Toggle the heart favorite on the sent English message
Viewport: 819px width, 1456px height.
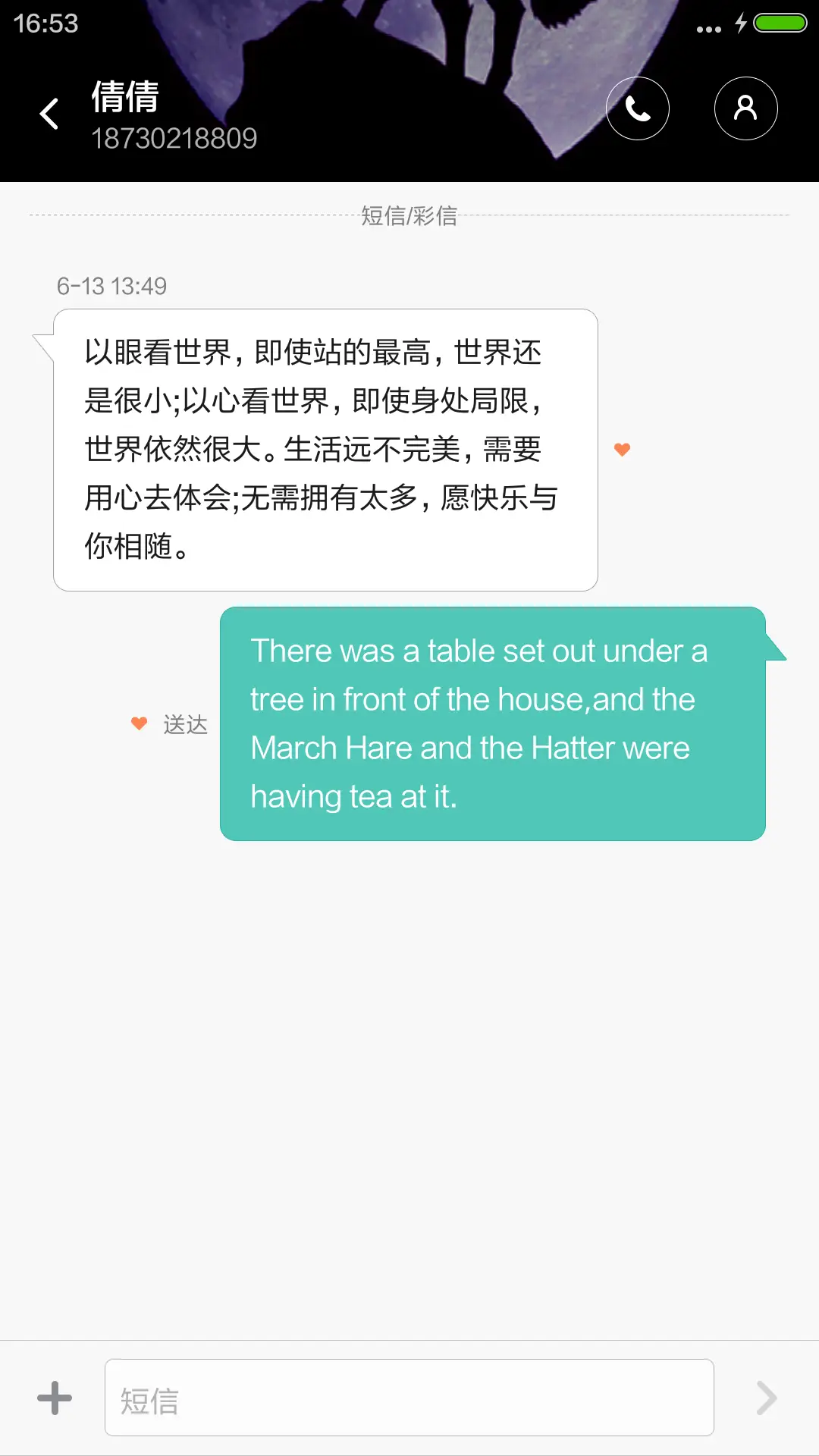coord(139,723)
